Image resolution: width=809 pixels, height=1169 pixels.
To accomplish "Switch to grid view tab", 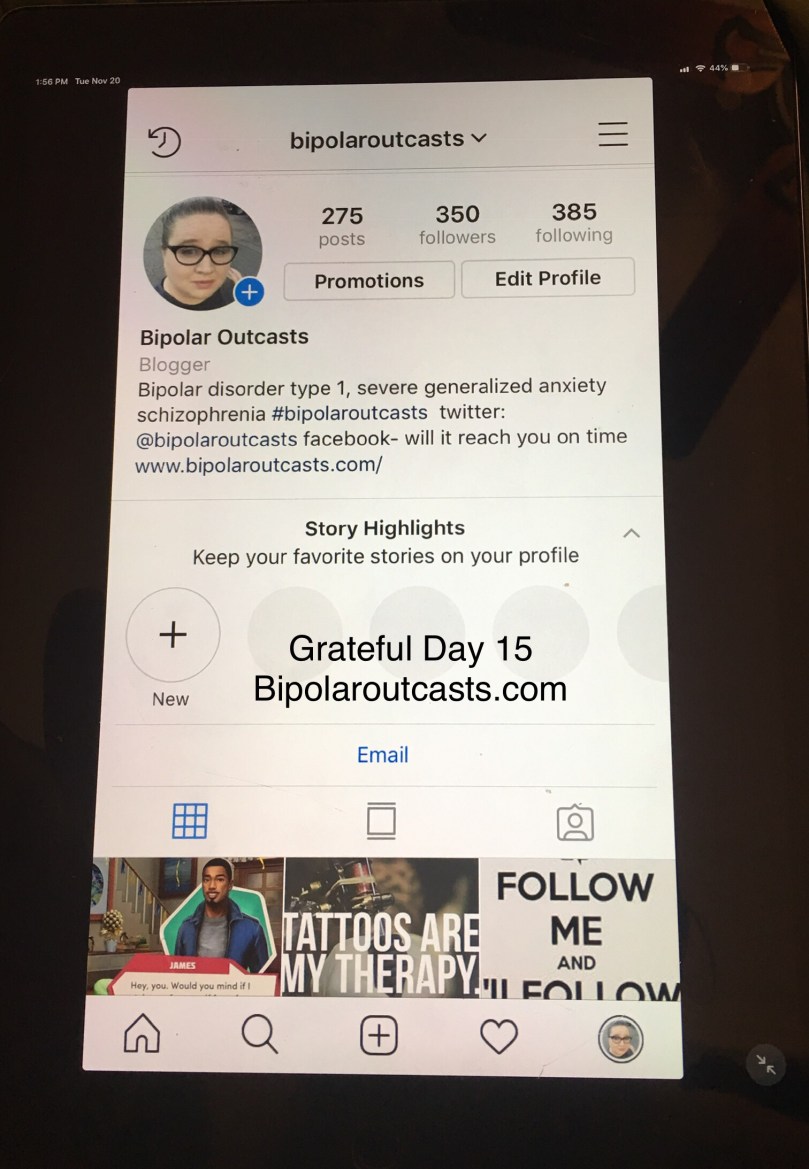I will click(190, 820).
